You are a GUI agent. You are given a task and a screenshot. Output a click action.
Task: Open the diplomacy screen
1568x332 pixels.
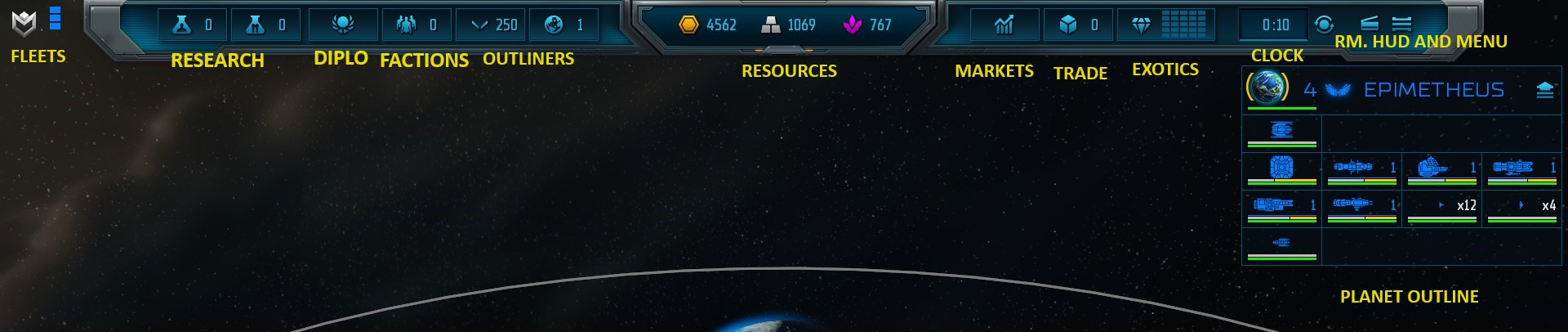click(x=343, y=25)
